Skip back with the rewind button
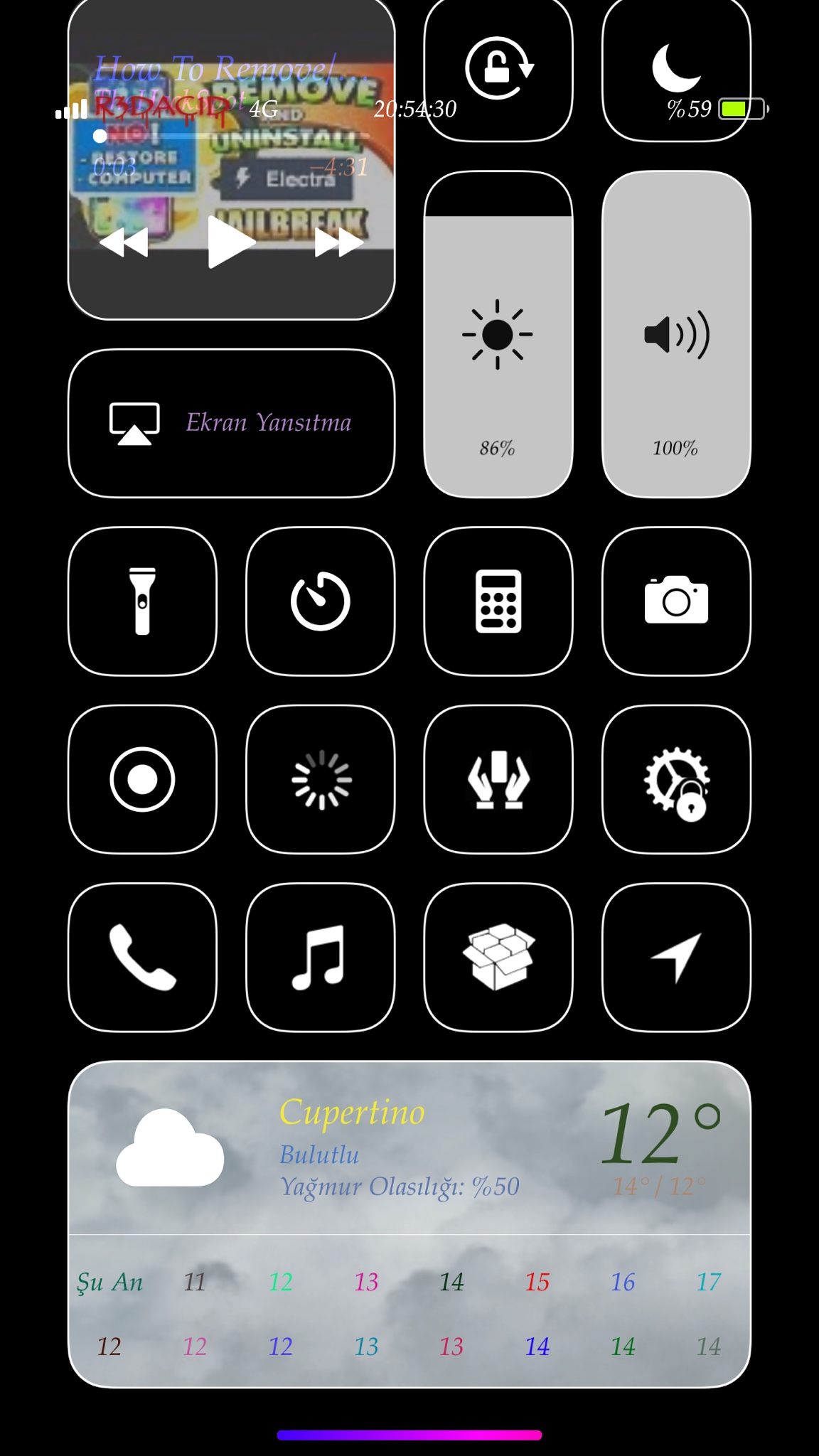 click(124, 242)
